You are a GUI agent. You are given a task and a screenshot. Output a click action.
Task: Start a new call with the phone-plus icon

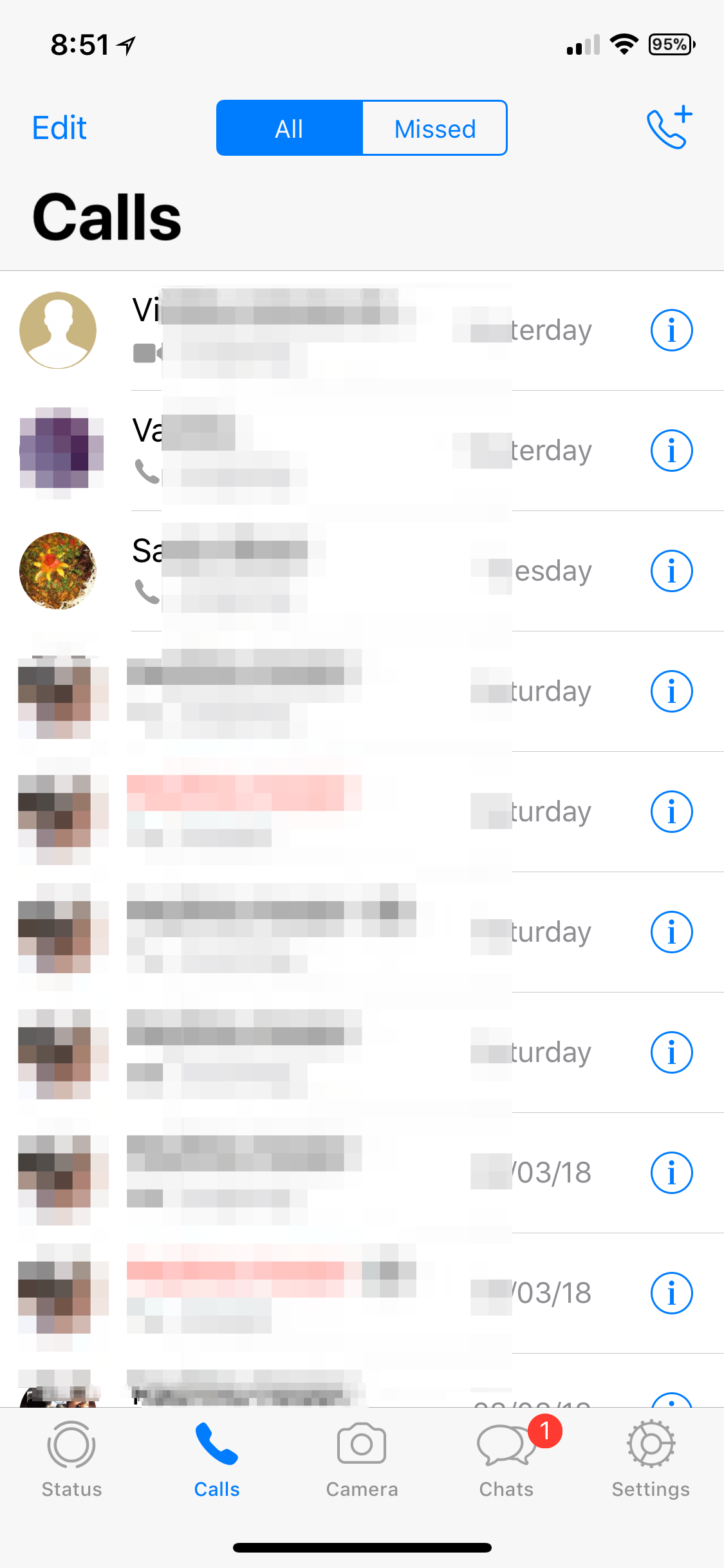click(x=669, y=127)
